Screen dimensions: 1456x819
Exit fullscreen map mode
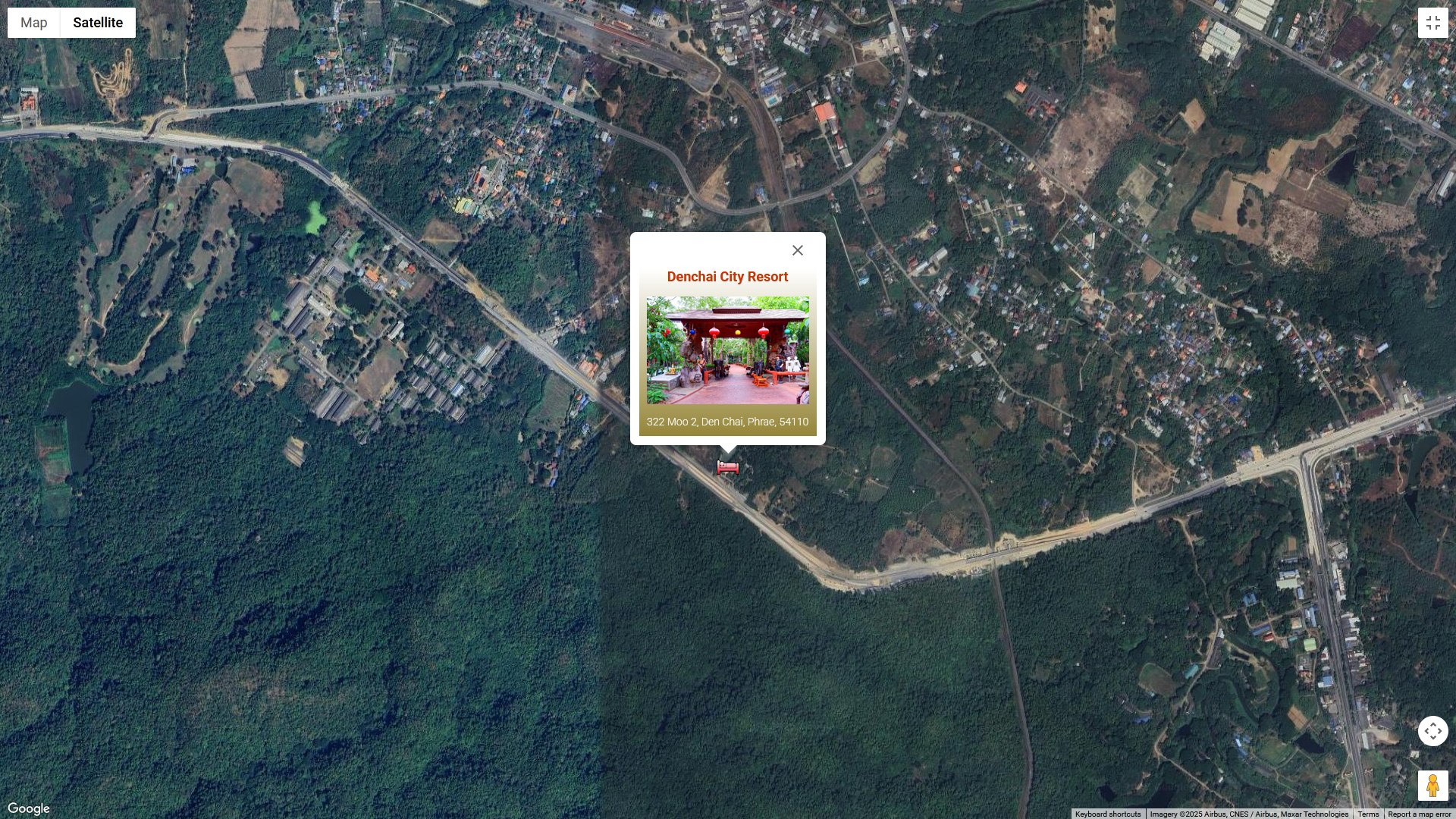coord(1432,23)
